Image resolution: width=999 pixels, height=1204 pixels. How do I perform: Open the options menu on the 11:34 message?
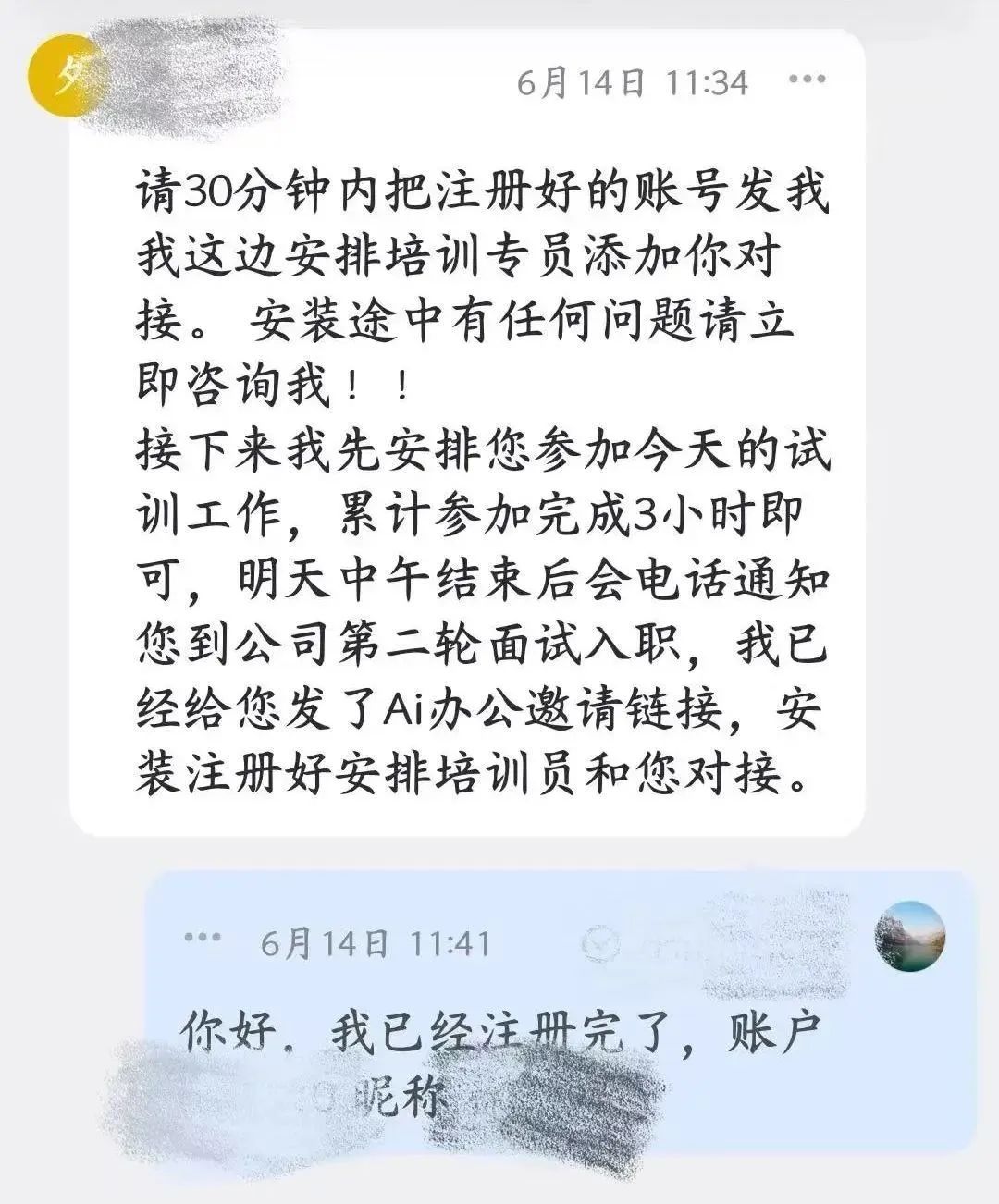coord(807,81)
